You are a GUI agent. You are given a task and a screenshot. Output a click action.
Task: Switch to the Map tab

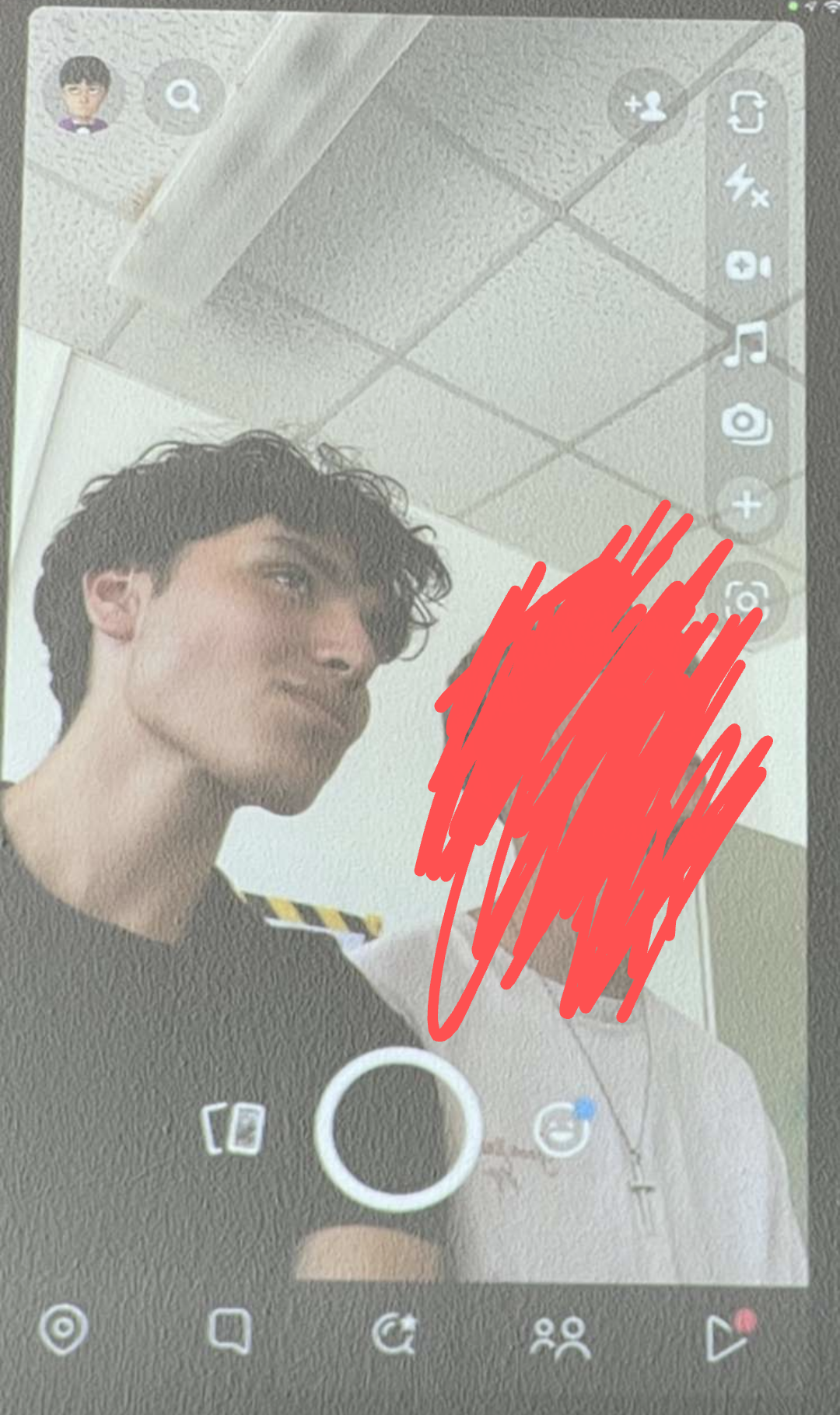[x=64, y=1329]
